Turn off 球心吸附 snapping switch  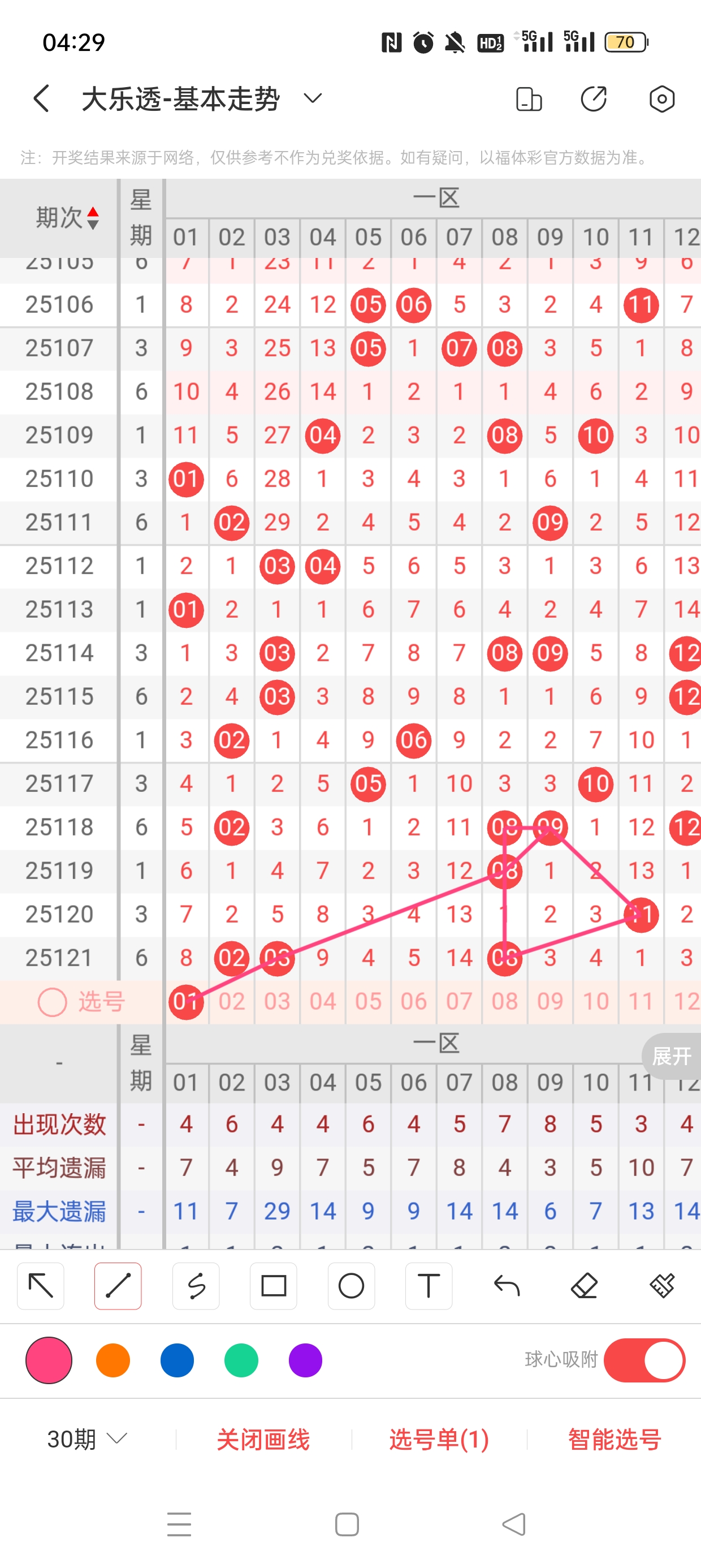(x=644, y=1360)
